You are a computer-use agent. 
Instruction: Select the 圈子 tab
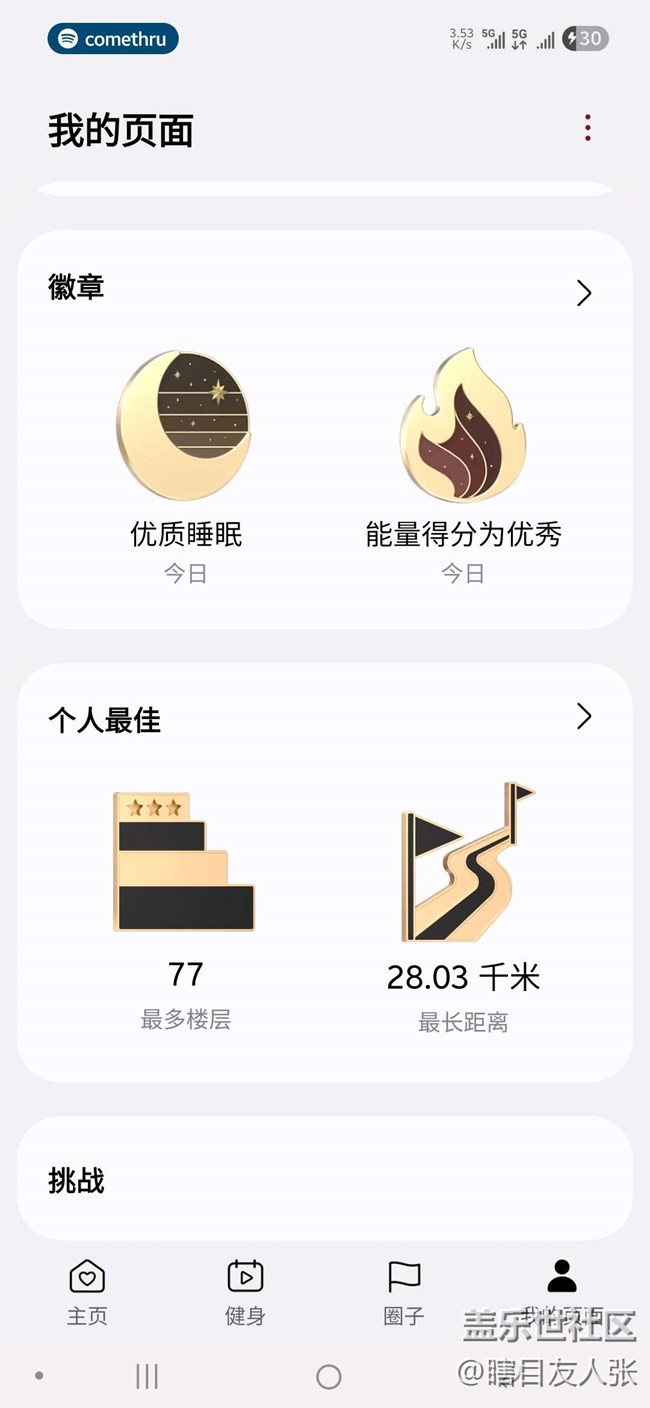click(x=404, y=1291)
